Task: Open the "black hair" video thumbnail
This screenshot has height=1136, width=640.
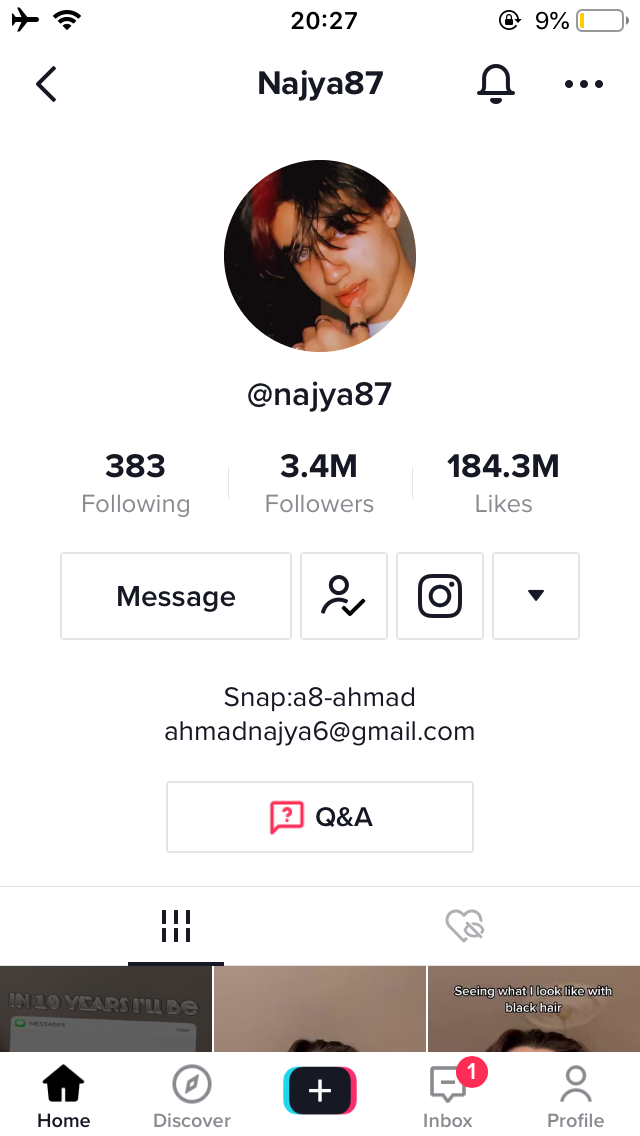Action: pyautogui.click(x=534, y=1008)
